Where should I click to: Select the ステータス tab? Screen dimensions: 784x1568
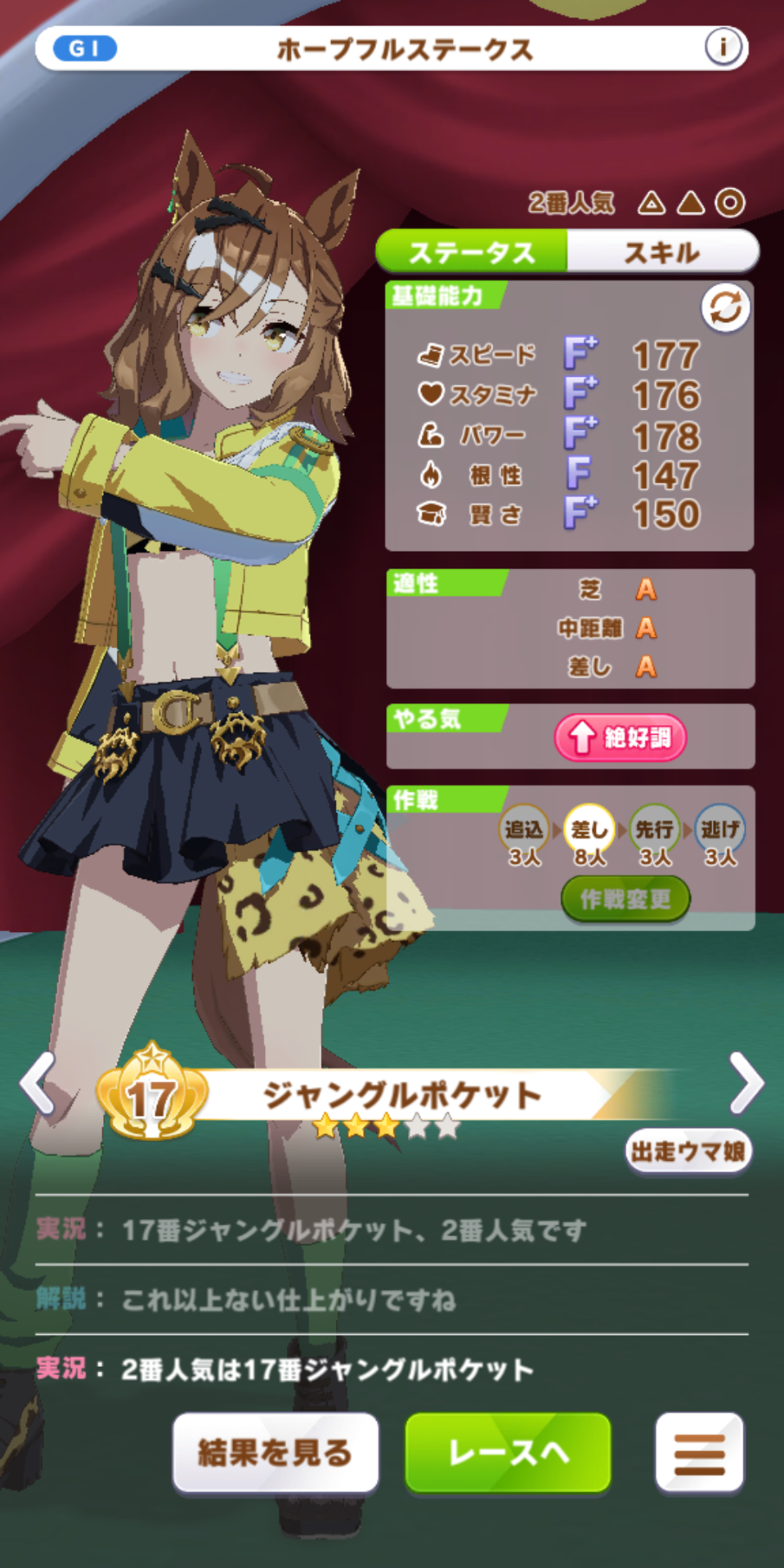(472, 252)
